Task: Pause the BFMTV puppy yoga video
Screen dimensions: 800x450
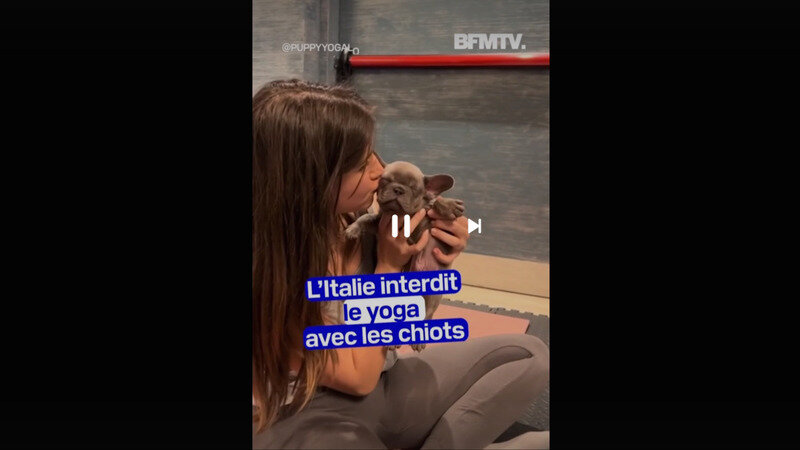Action: pos(401,226)
